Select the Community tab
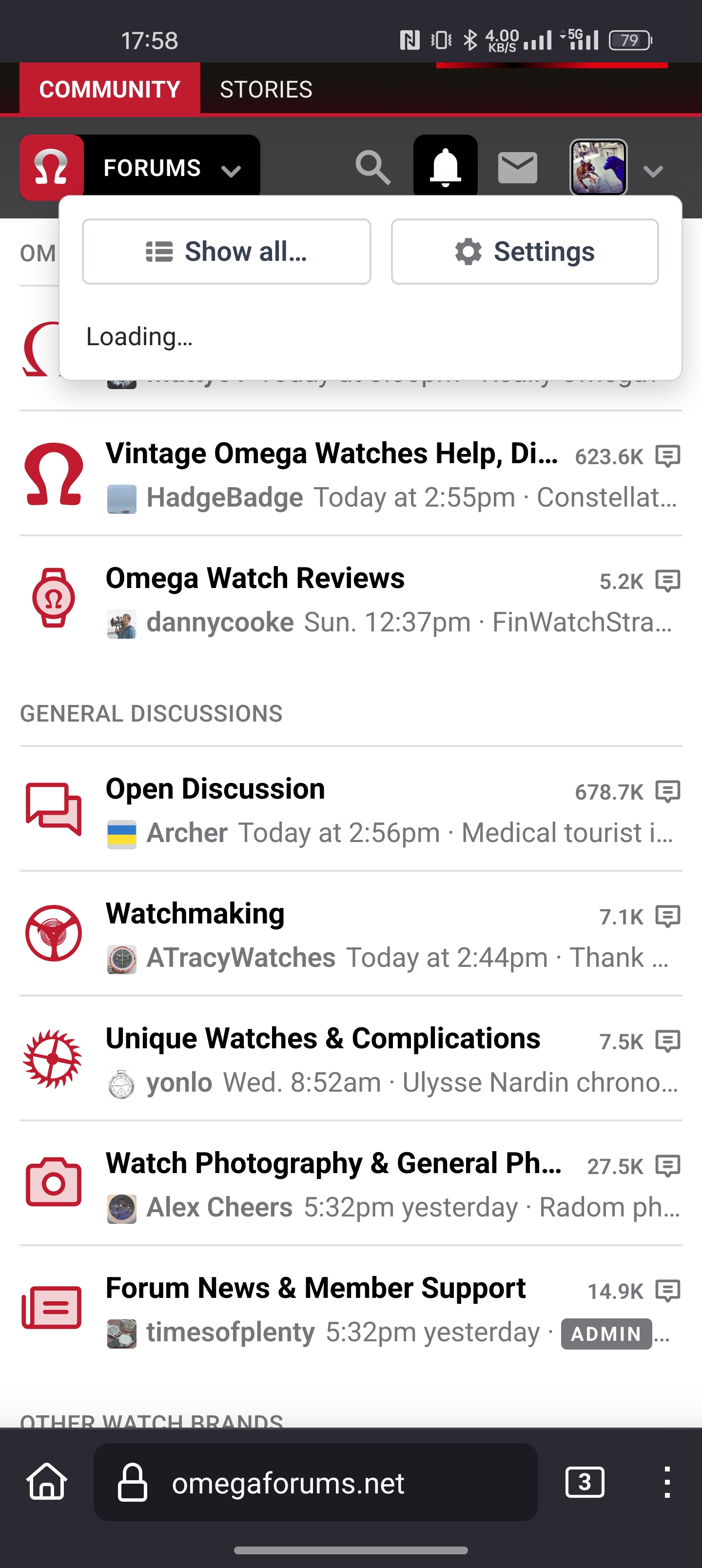Viewport: 702px width, 1568px height. (110, 90)
